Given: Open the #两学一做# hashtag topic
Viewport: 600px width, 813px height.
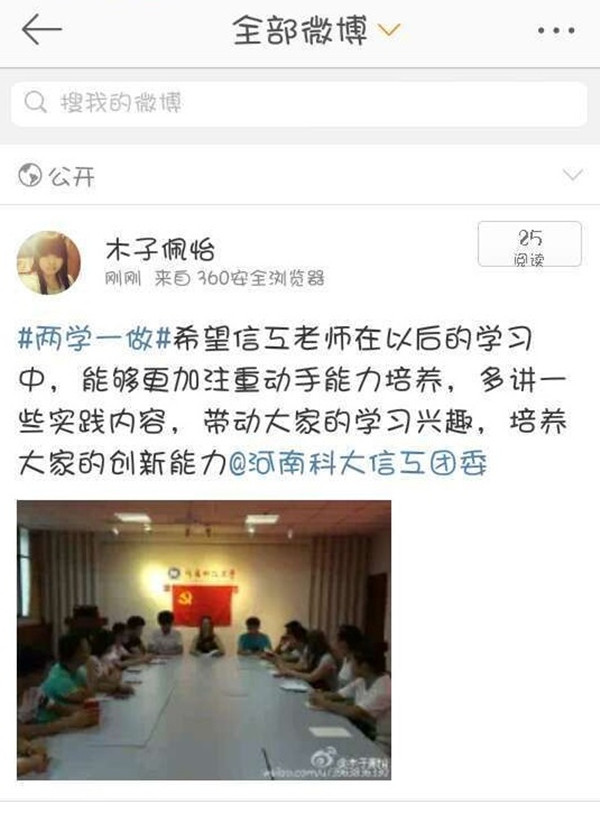Looking at the screenshot, I should point(87,338).
